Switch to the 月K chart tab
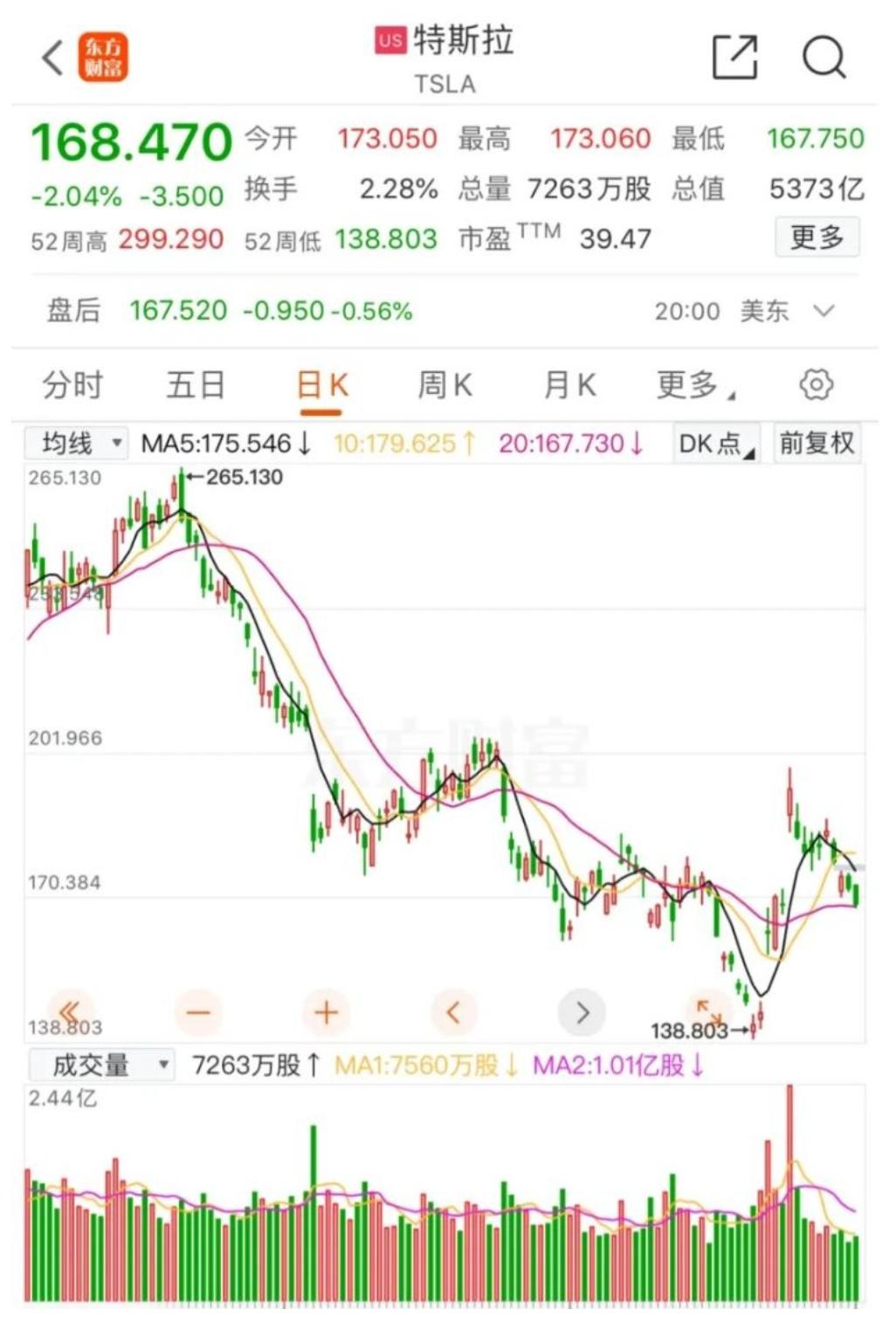 coord(569,385)
